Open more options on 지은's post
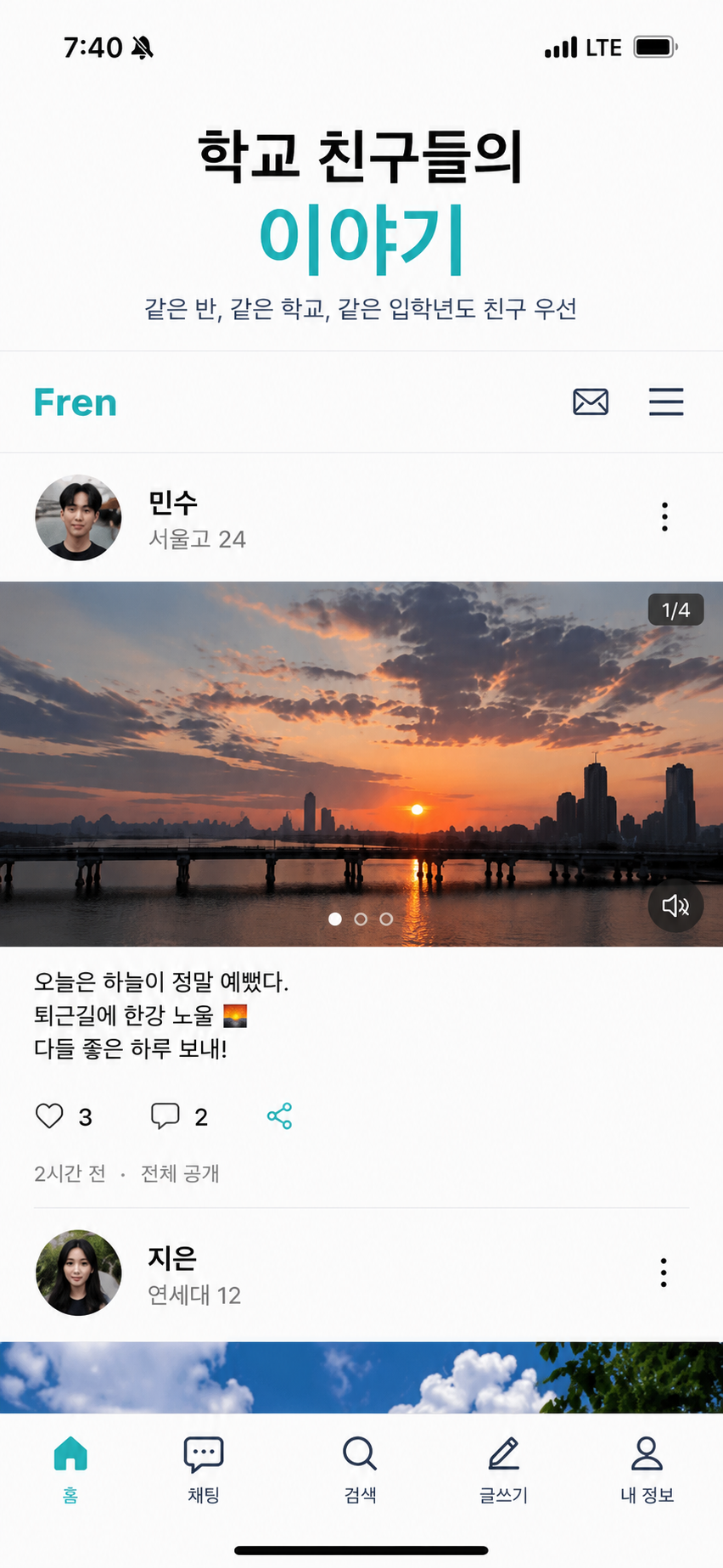This screenshot has height=1568, width=723. click(664, 1273)
